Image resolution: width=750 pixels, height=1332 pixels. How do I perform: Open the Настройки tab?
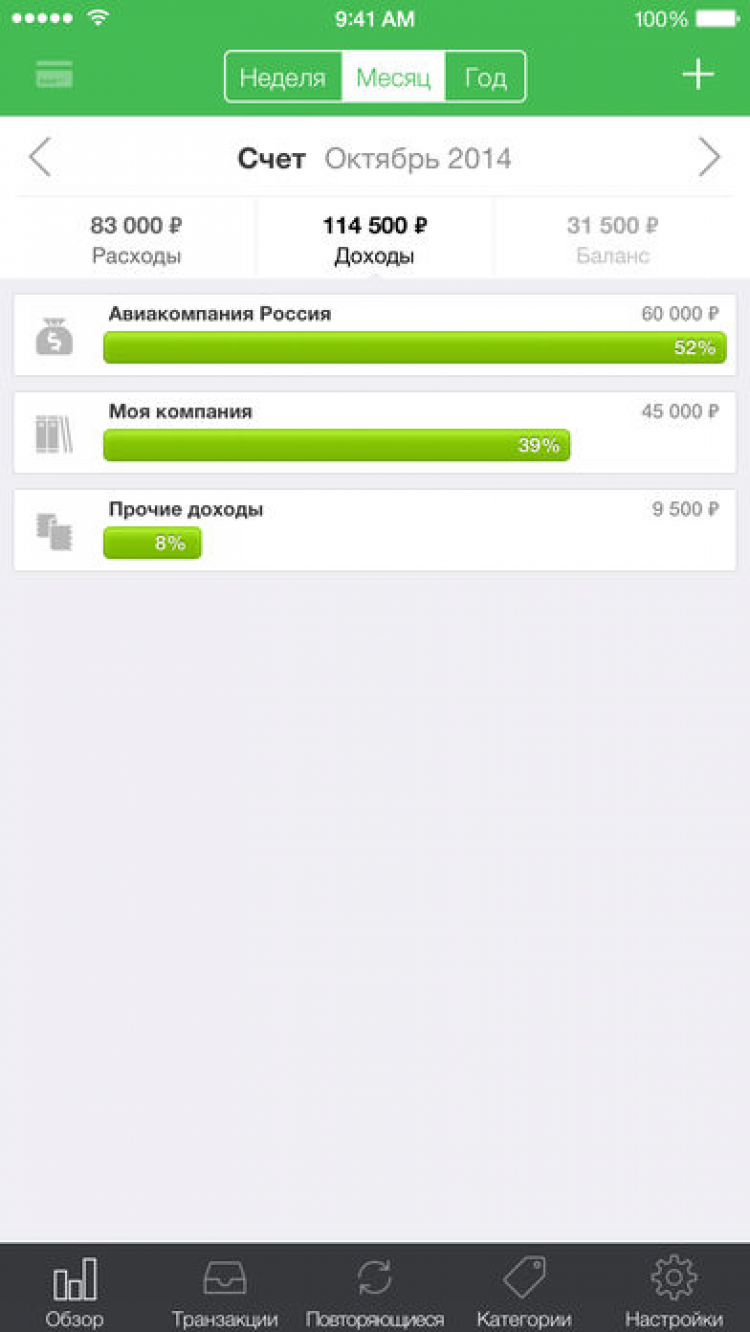click(674, 1292)
